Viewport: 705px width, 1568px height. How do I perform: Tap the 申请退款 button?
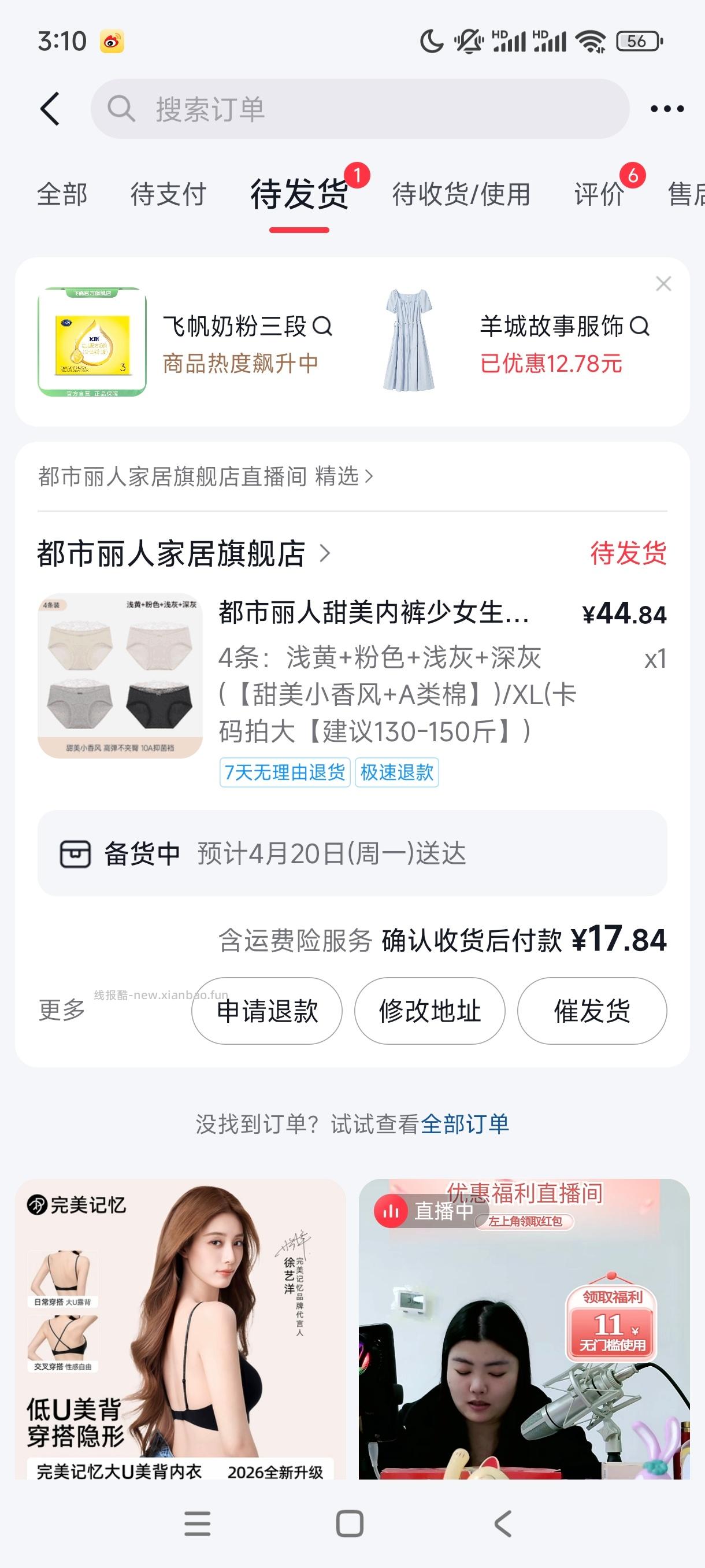coord(266,1011)
